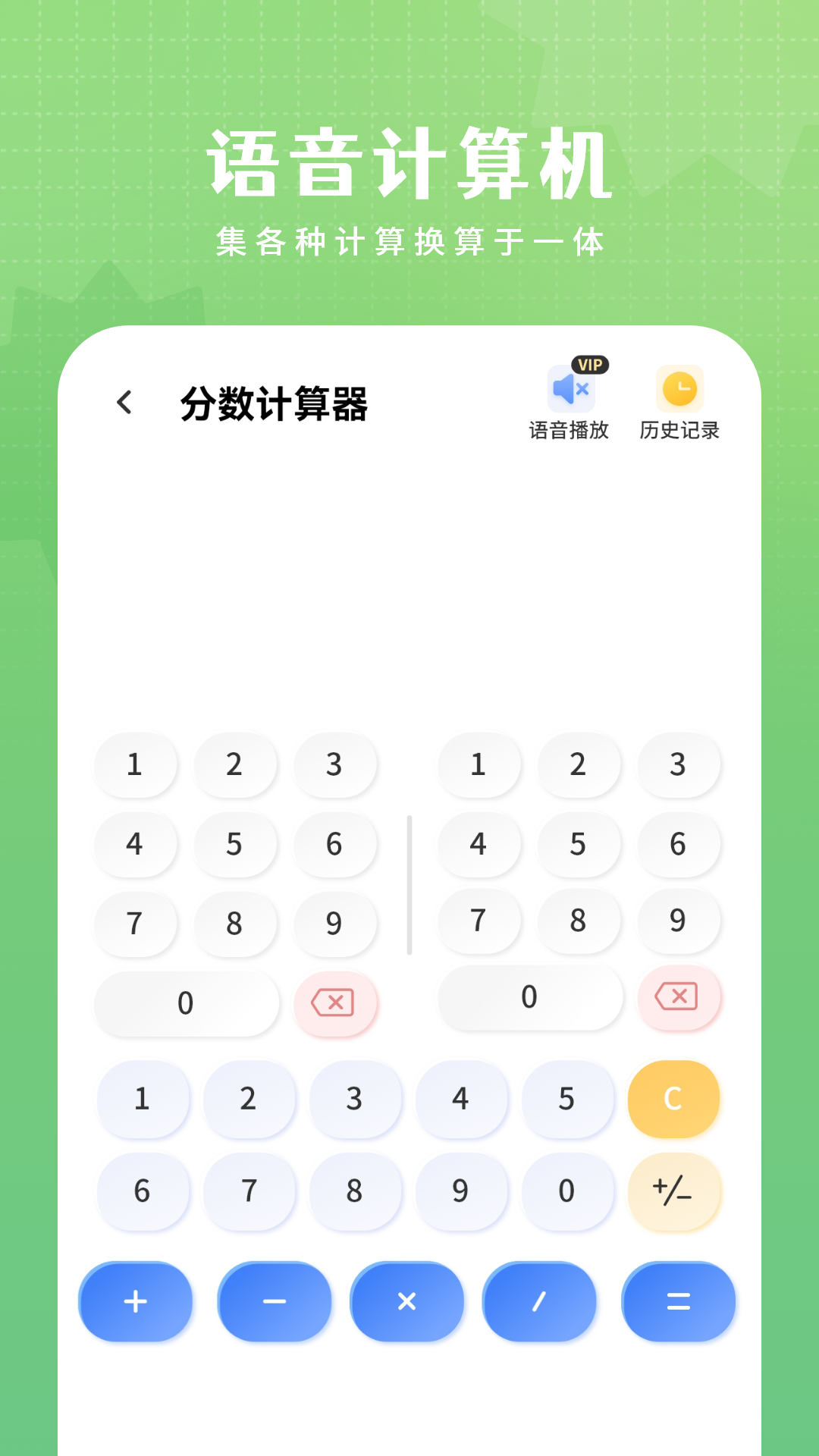Tap the back arrow beside 分数计算器
Image resolution: width=819 pixels, height=1456 pixels.
click(x=124, y=401)
